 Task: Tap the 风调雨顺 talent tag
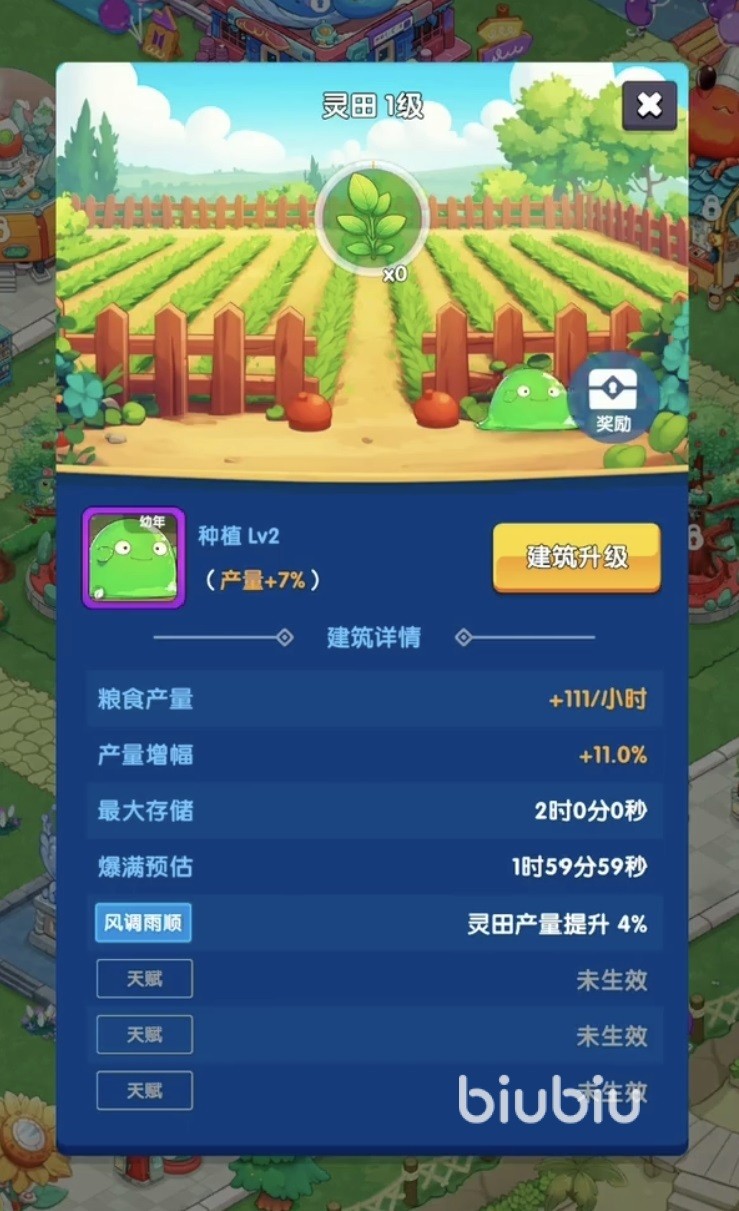pyautogui.click(x=143, y=923)
